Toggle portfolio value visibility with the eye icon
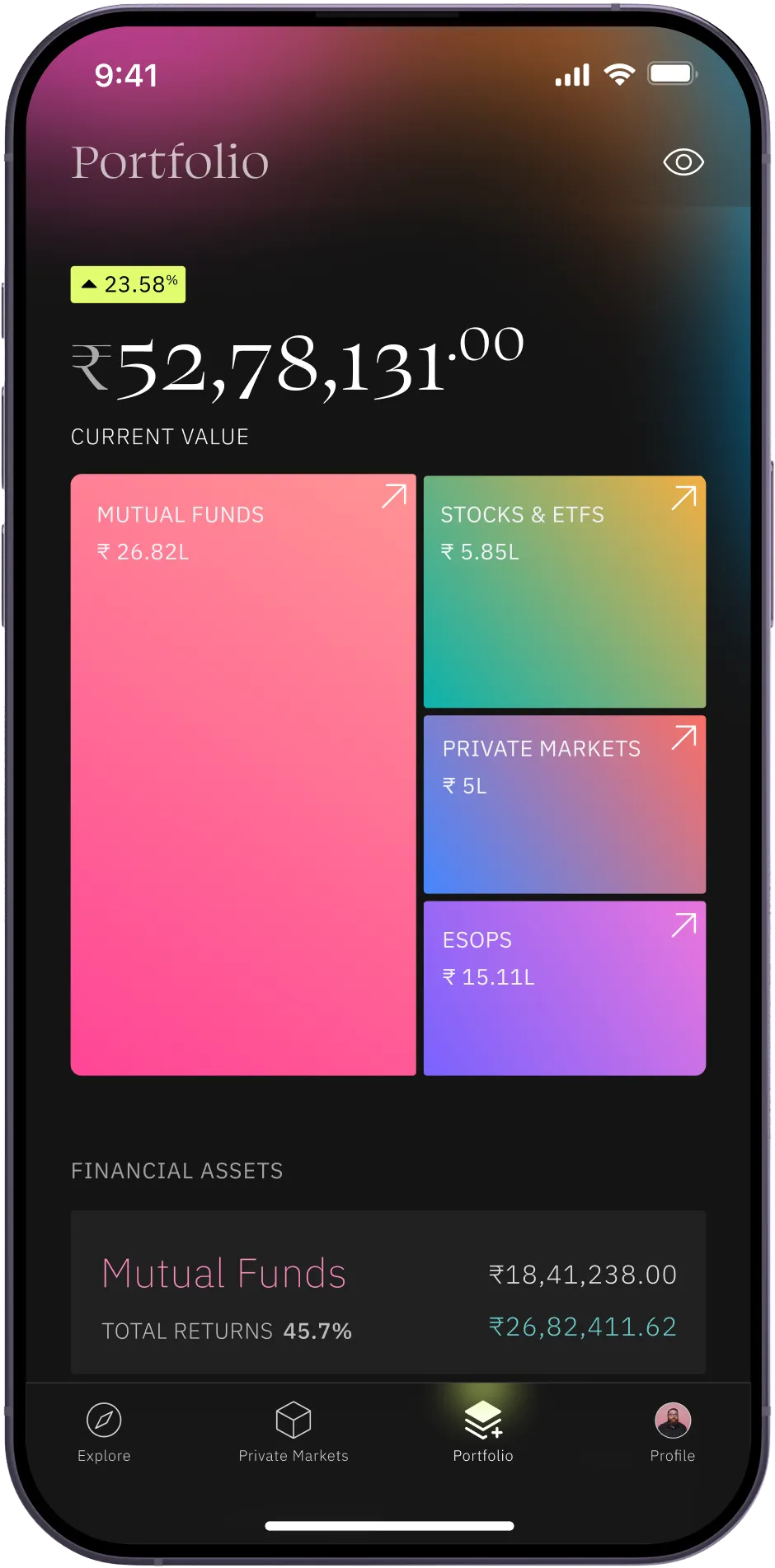775x1568 pixels. [685, 162]
